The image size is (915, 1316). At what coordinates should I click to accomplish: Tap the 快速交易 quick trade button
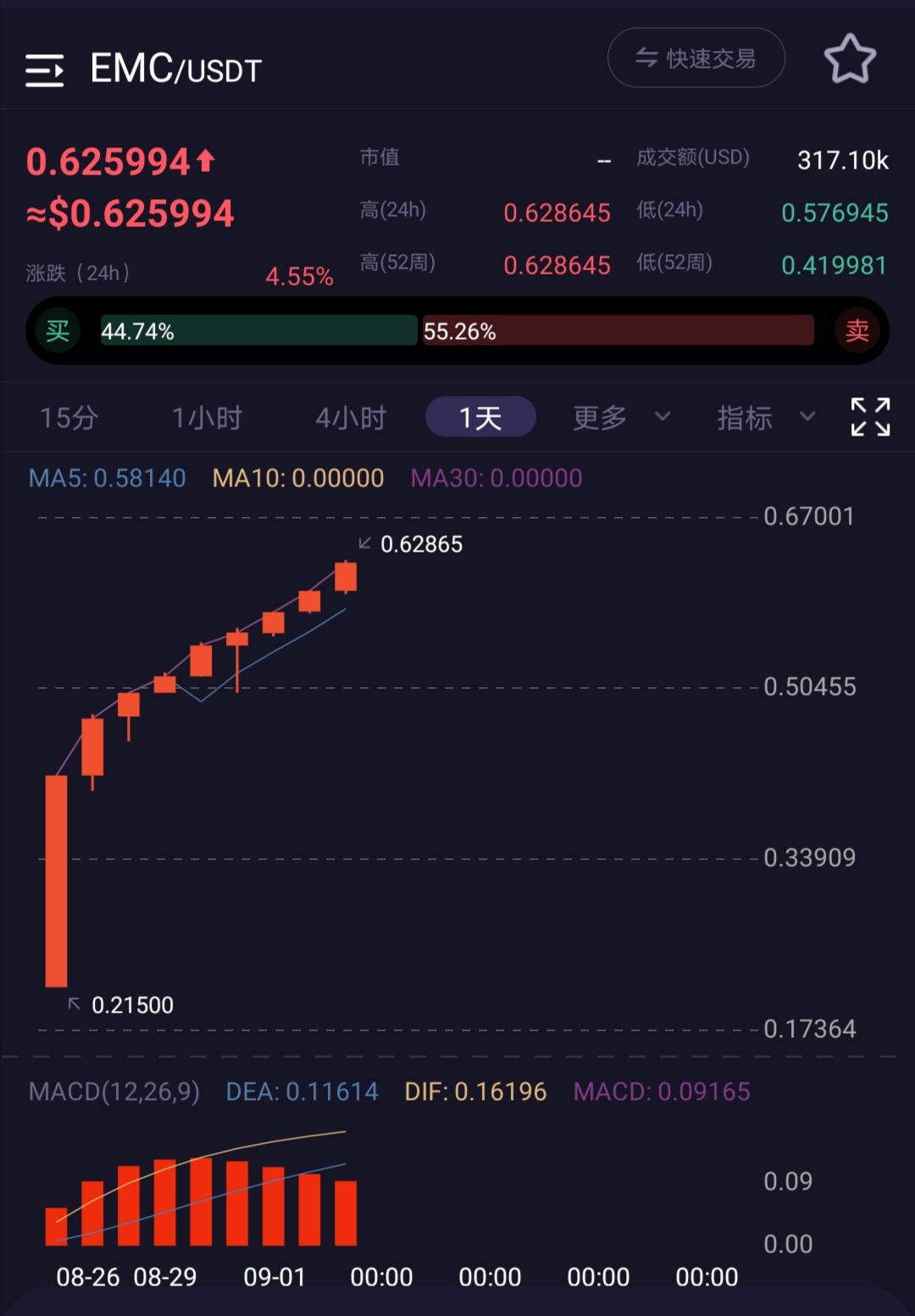696,58
